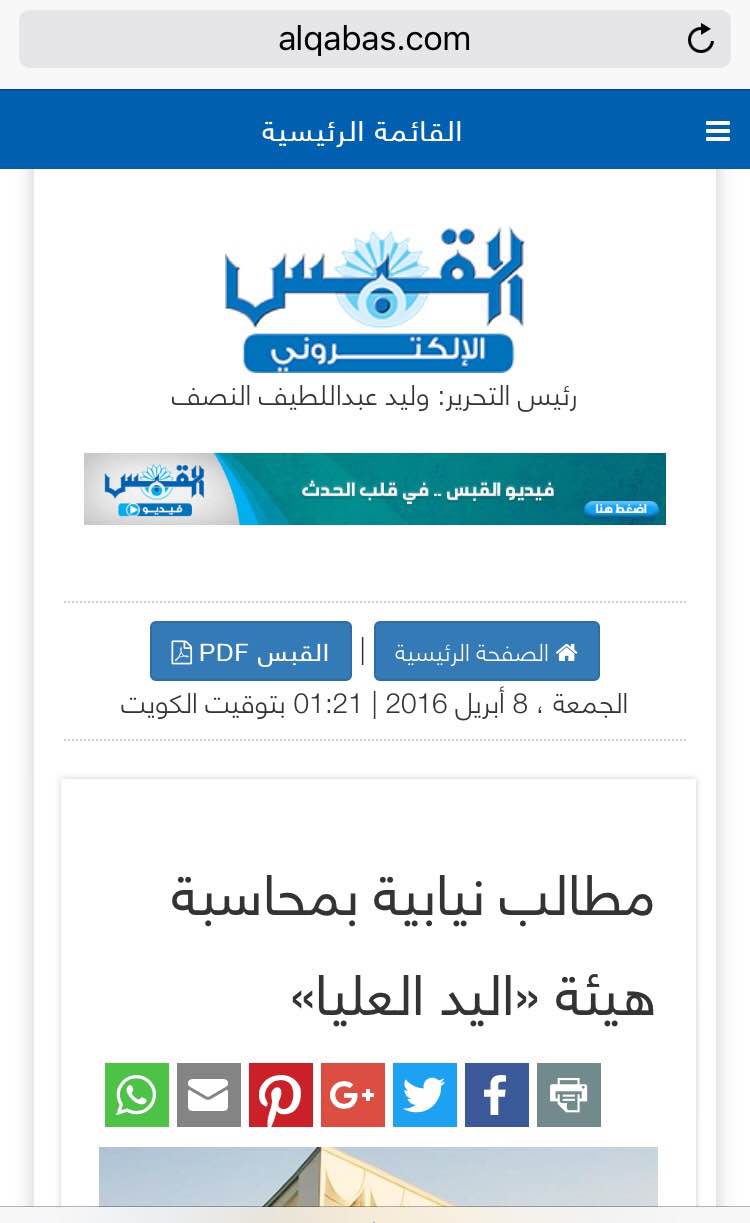Screen dimensions: 750x1223
Task: Go to الصفحة الرئيسية home page
Action: coord(486,652)
